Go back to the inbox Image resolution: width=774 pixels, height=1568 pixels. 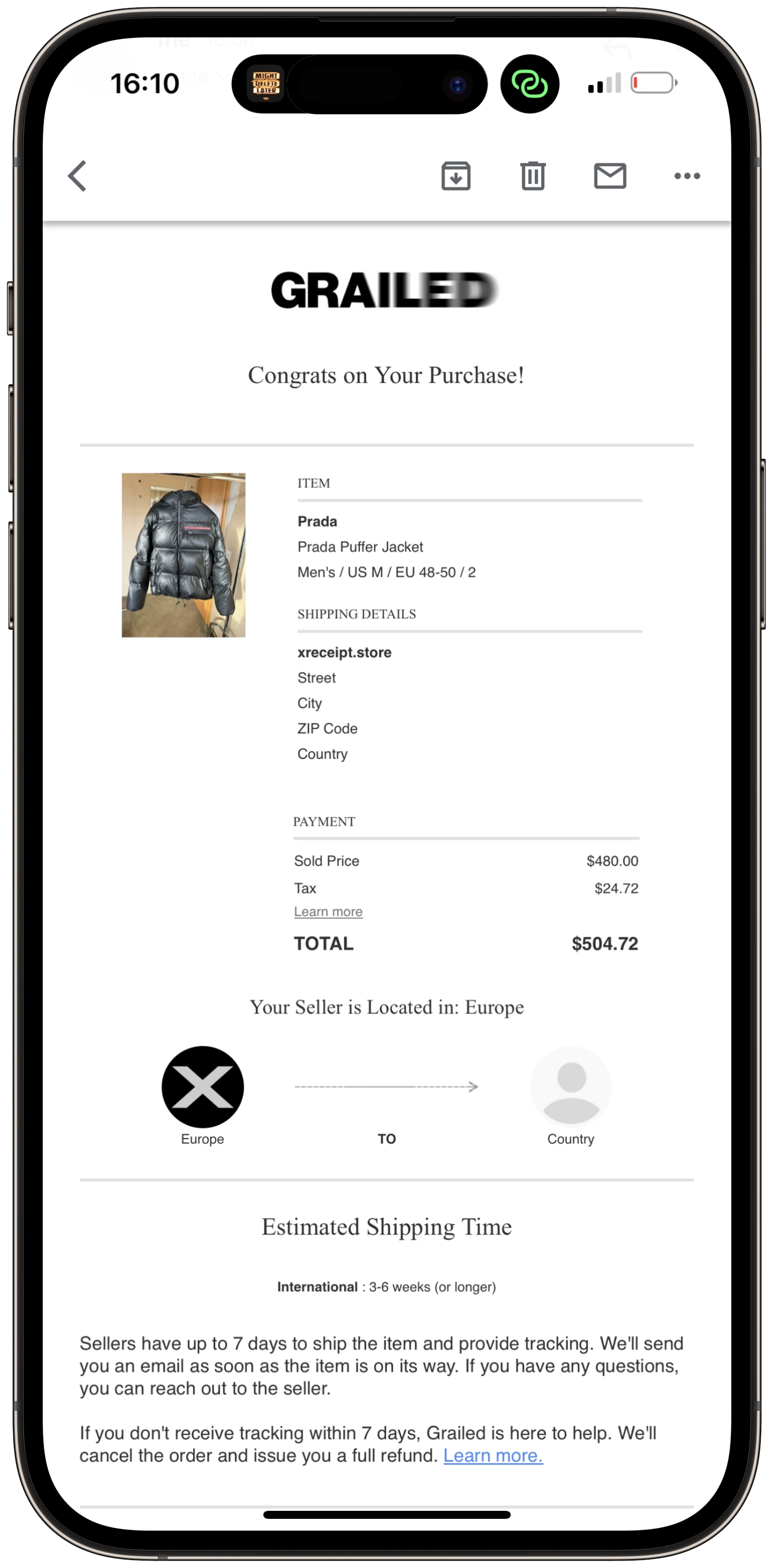pyautogui.click(x=77, y=176)
